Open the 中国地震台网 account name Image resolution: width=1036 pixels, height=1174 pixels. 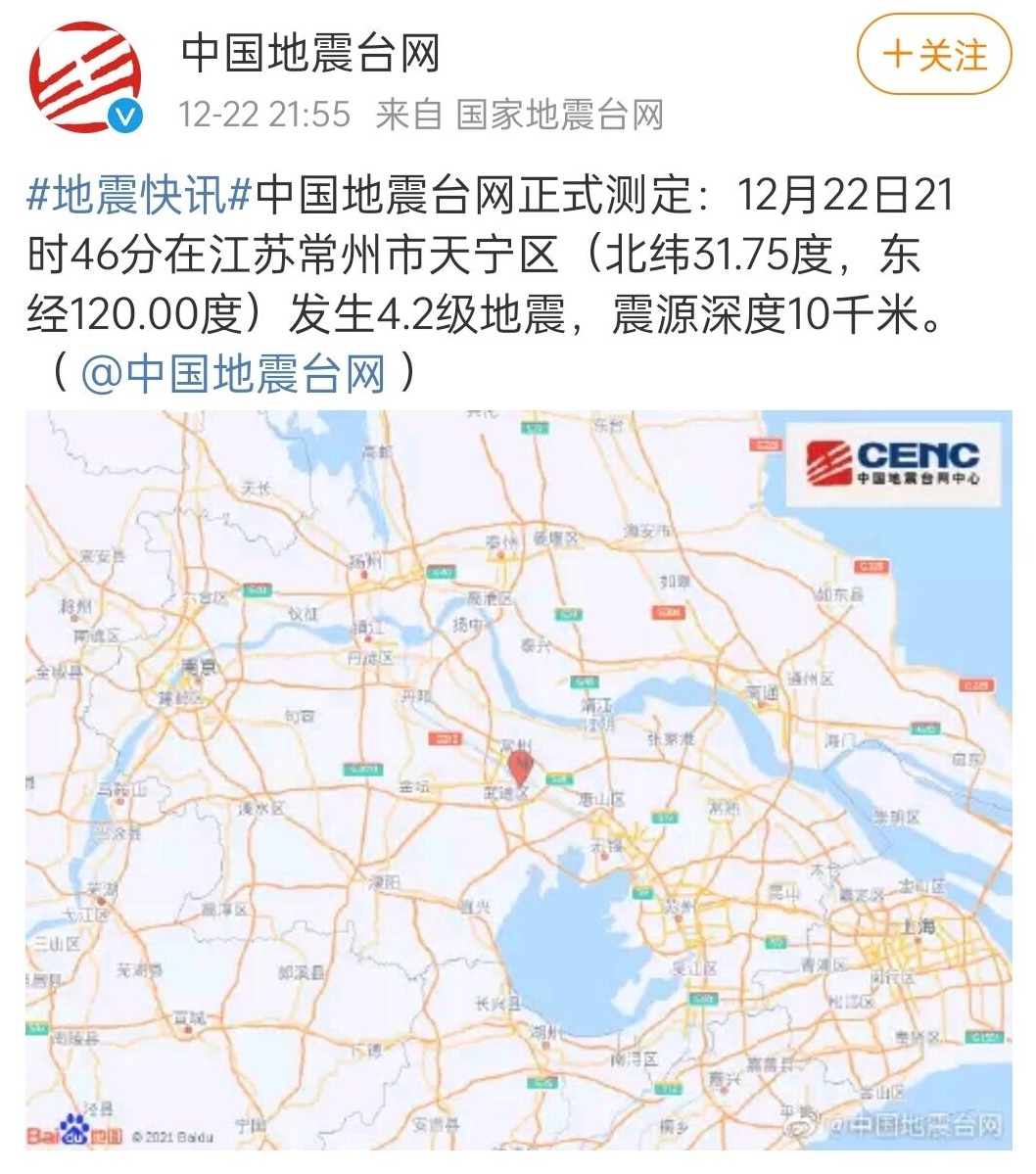tap(310, 53)
